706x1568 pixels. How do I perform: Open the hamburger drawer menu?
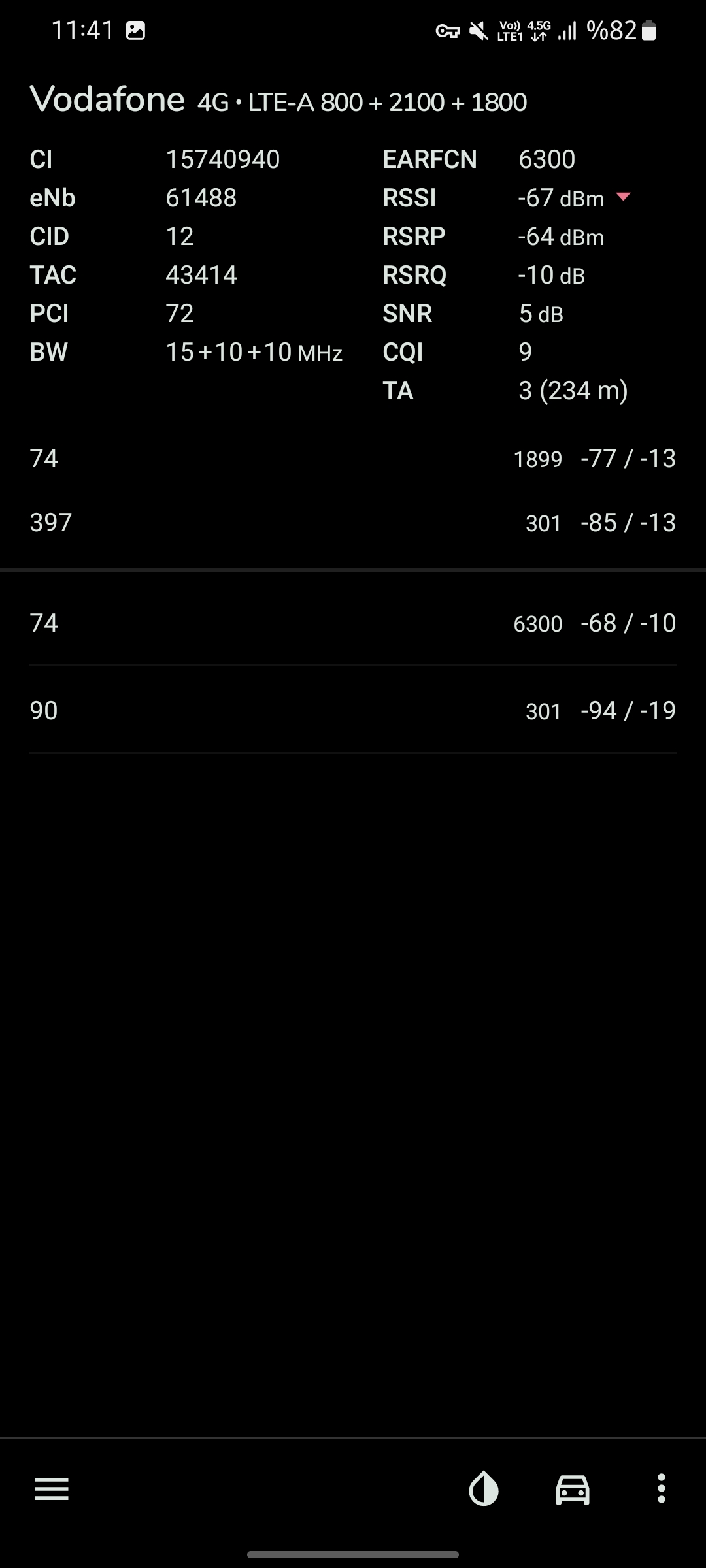tap(52, 1489)
